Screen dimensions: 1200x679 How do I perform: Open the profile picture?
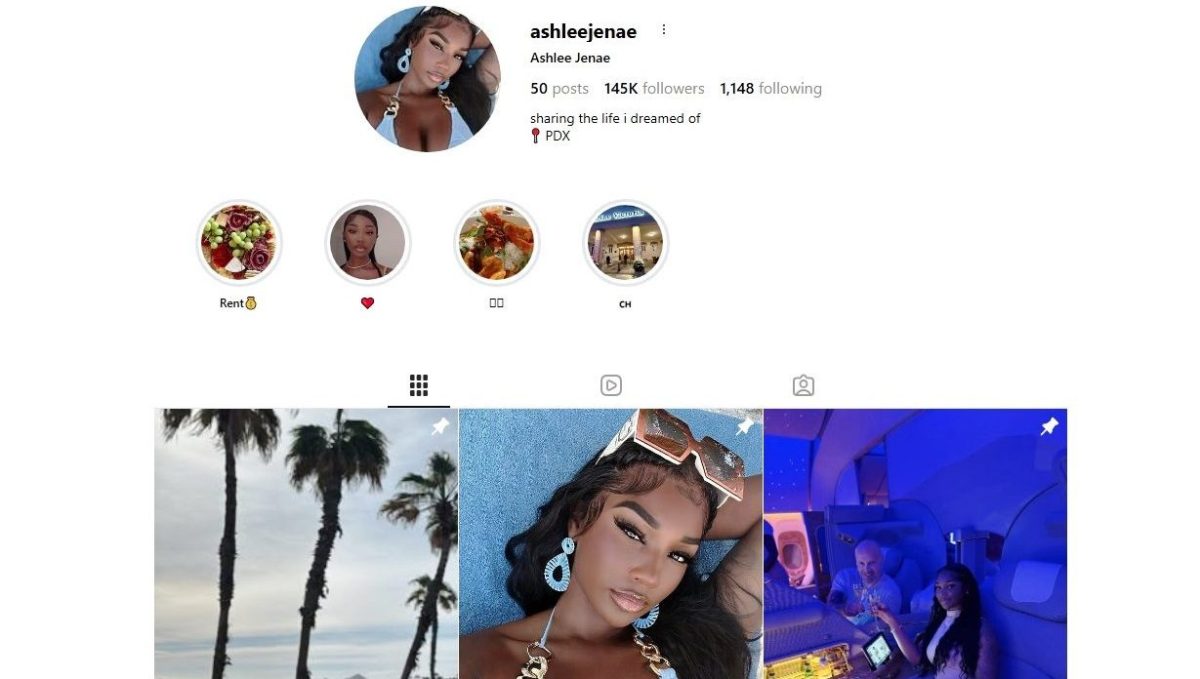427,79
